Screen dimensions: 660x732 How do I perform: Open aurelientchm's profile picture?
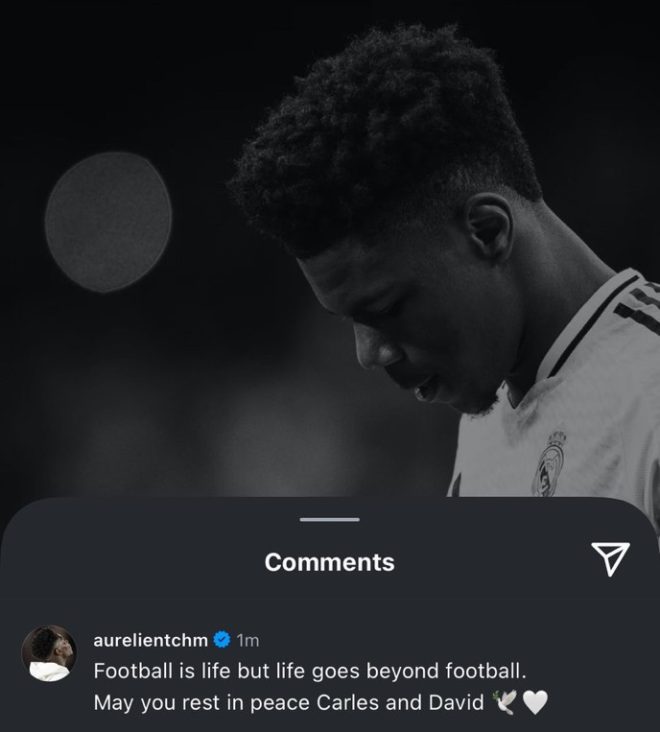coord(49,654)
